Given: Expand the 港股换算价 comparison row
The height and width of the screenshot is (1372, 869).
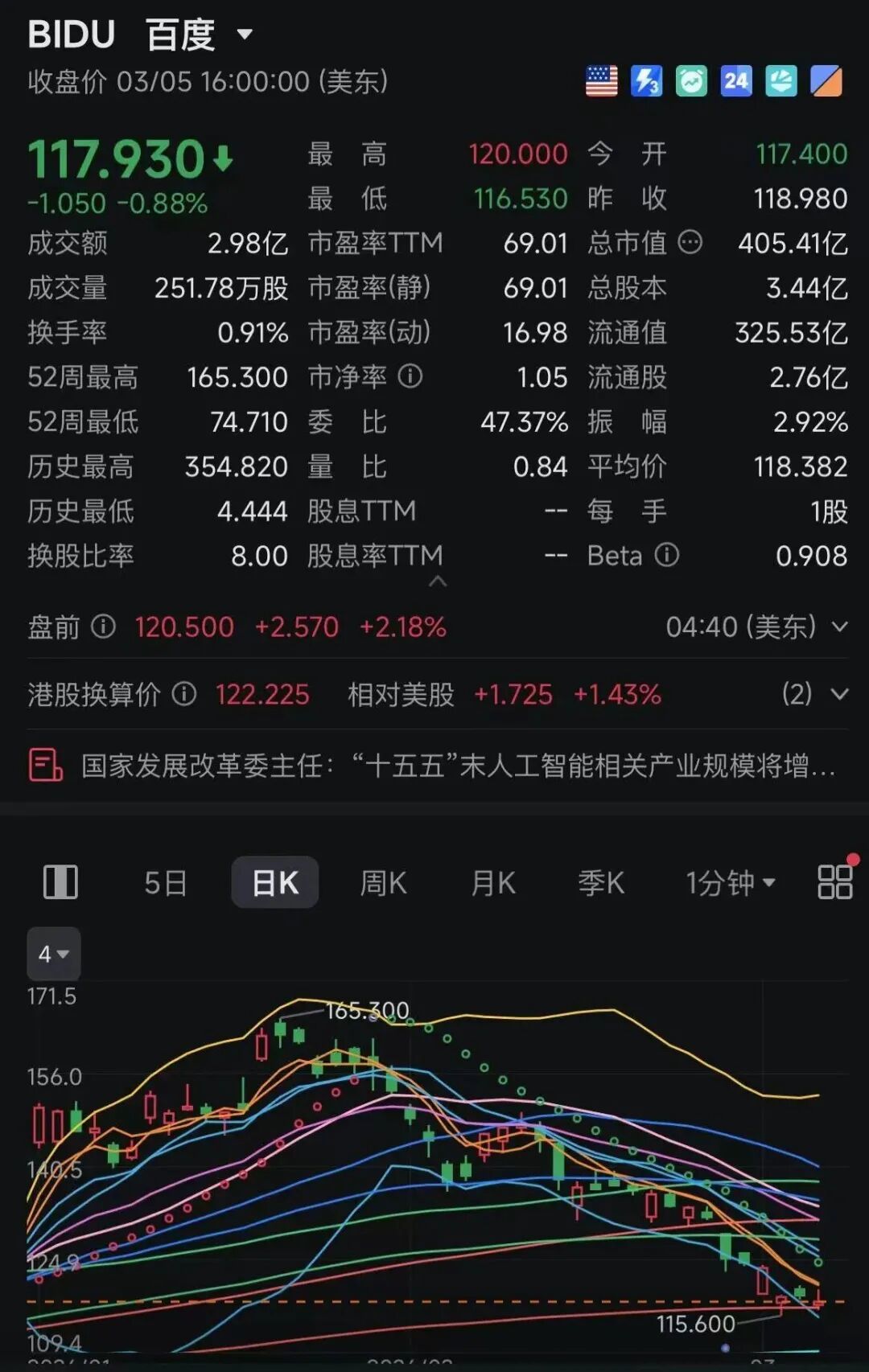Looking at the screenshot, I should click(839, 694).
